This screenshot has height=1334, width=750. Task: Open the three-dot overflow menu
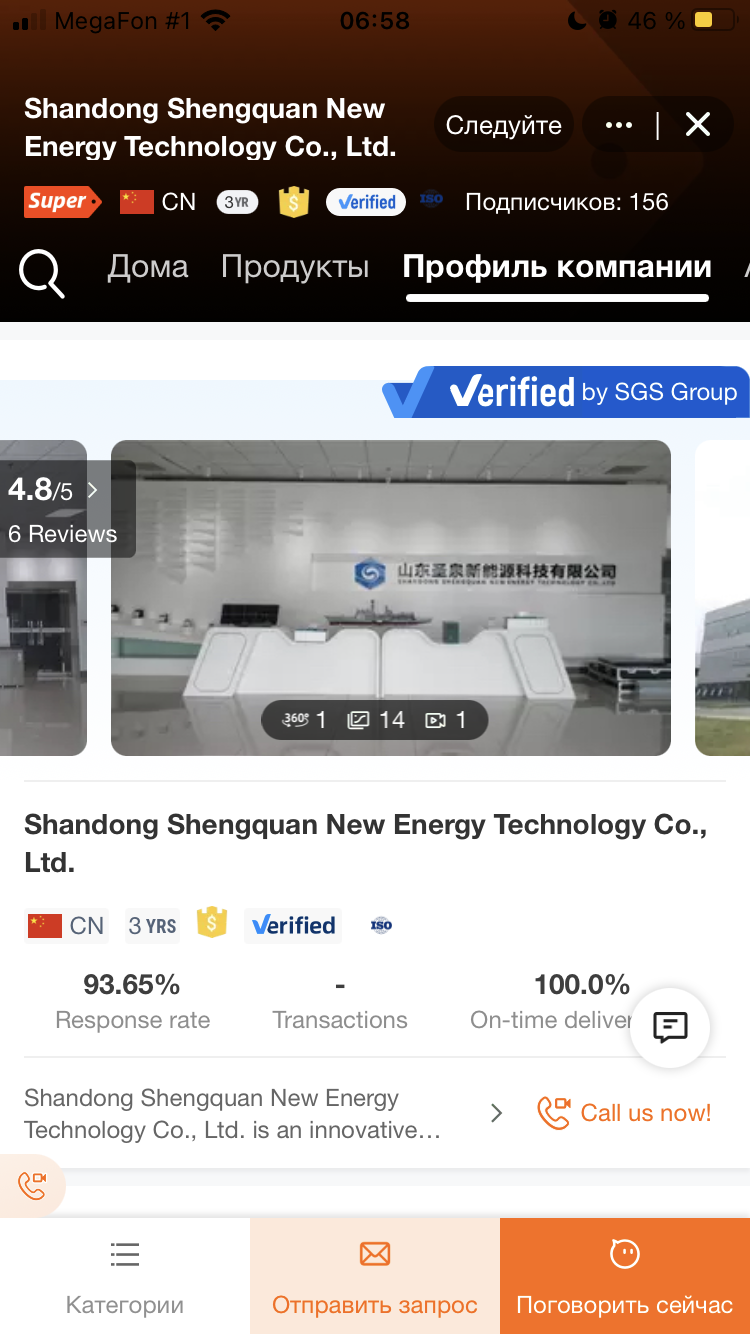point(619,125)
